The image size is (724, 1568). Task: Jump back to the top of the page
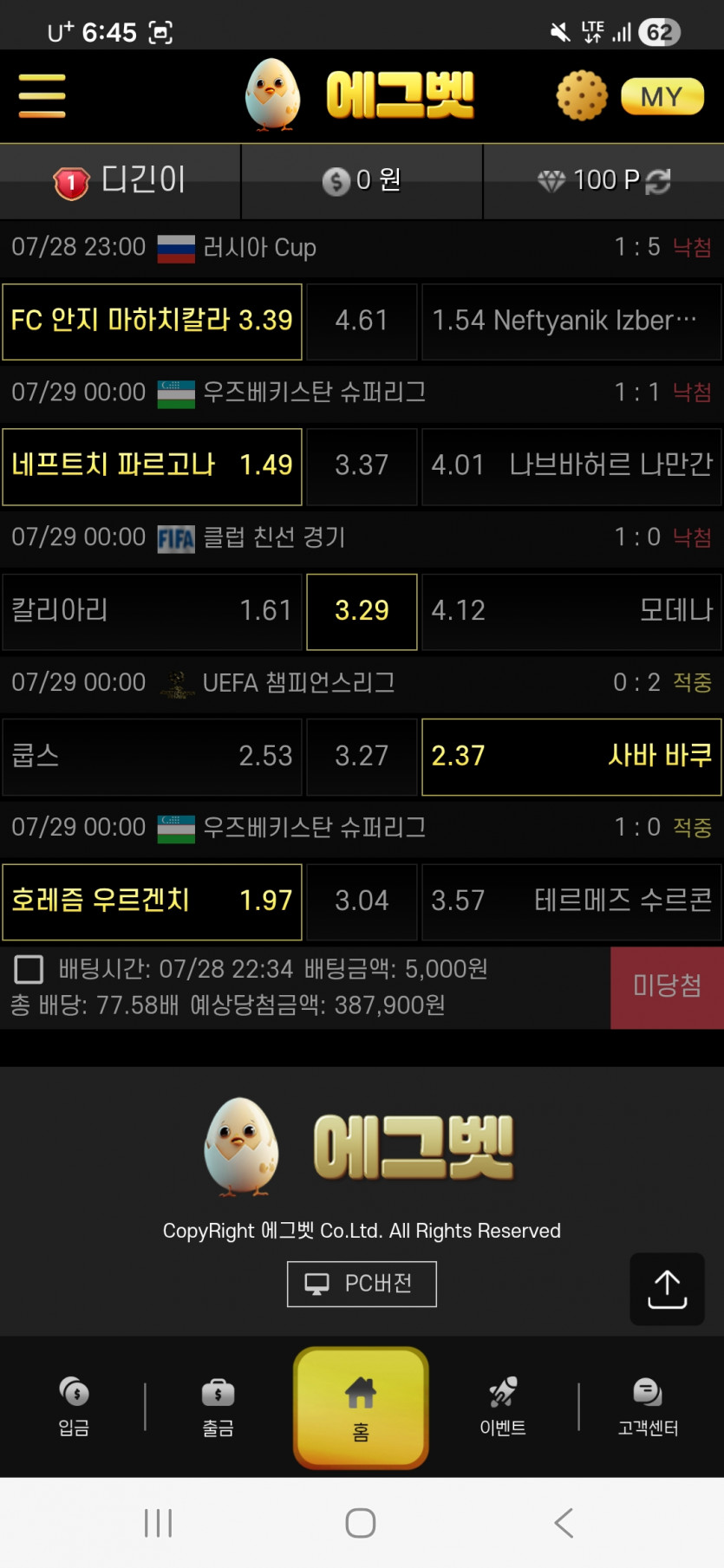667,1288
